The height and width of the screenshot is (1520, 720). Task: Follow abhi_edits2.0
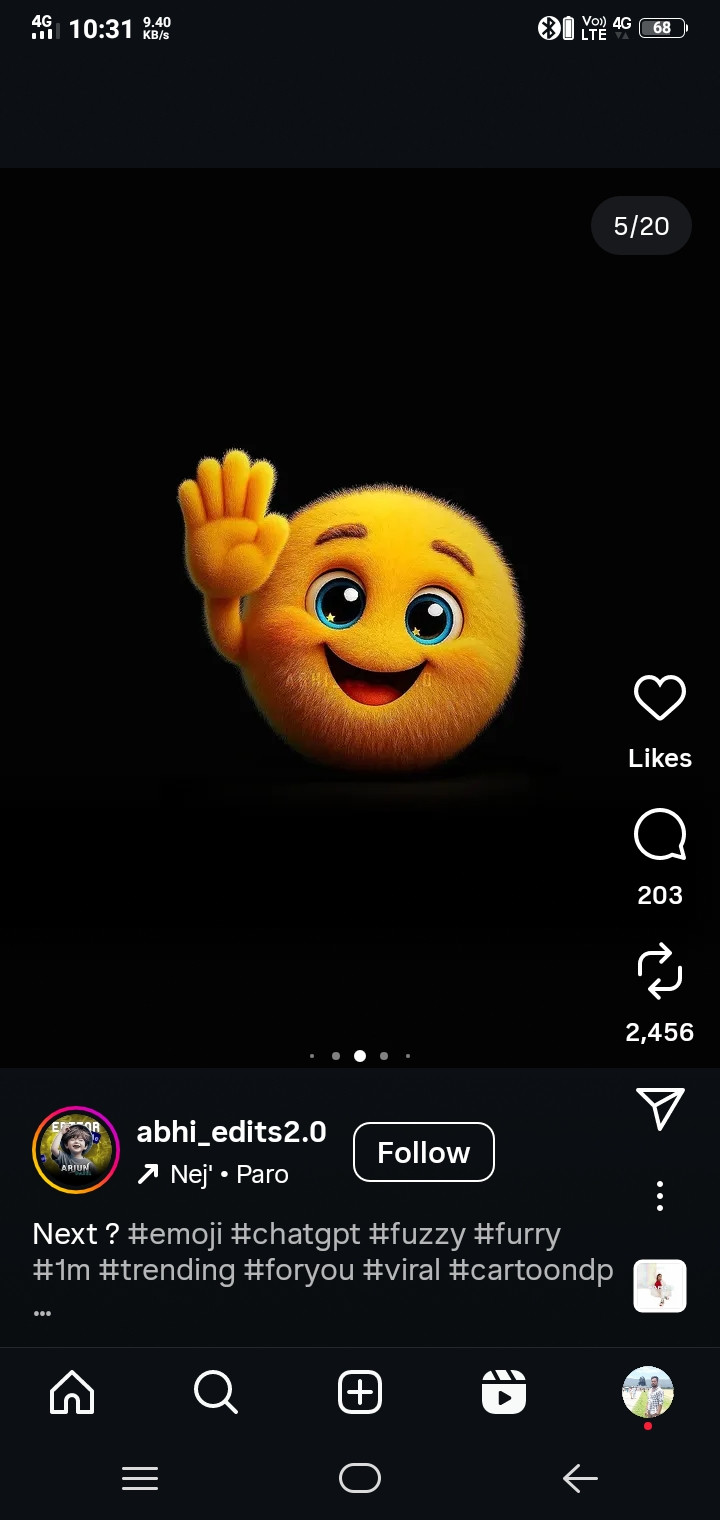(424, 1152)
